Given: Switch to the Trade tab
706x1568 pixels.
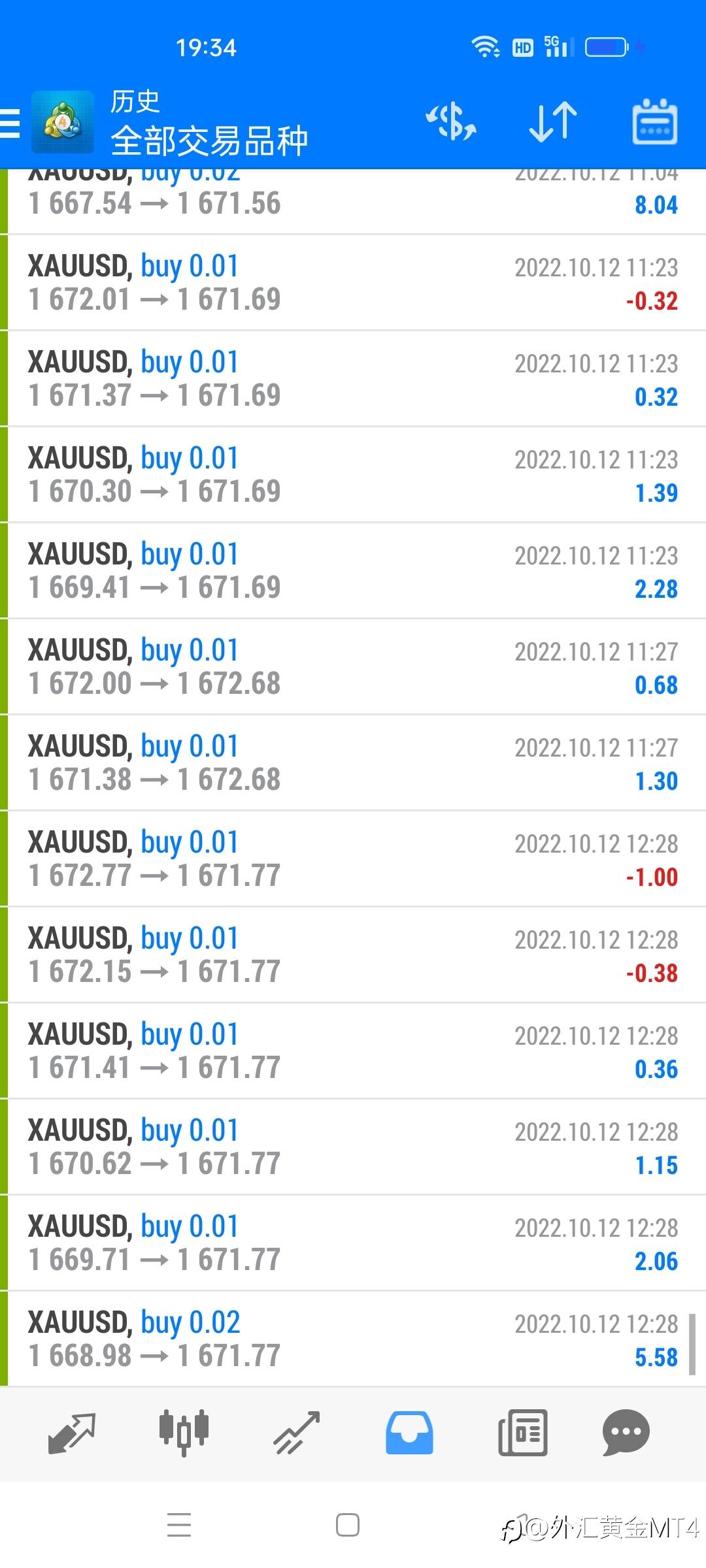Looking at the screenshot, I should pos(296,1432).
